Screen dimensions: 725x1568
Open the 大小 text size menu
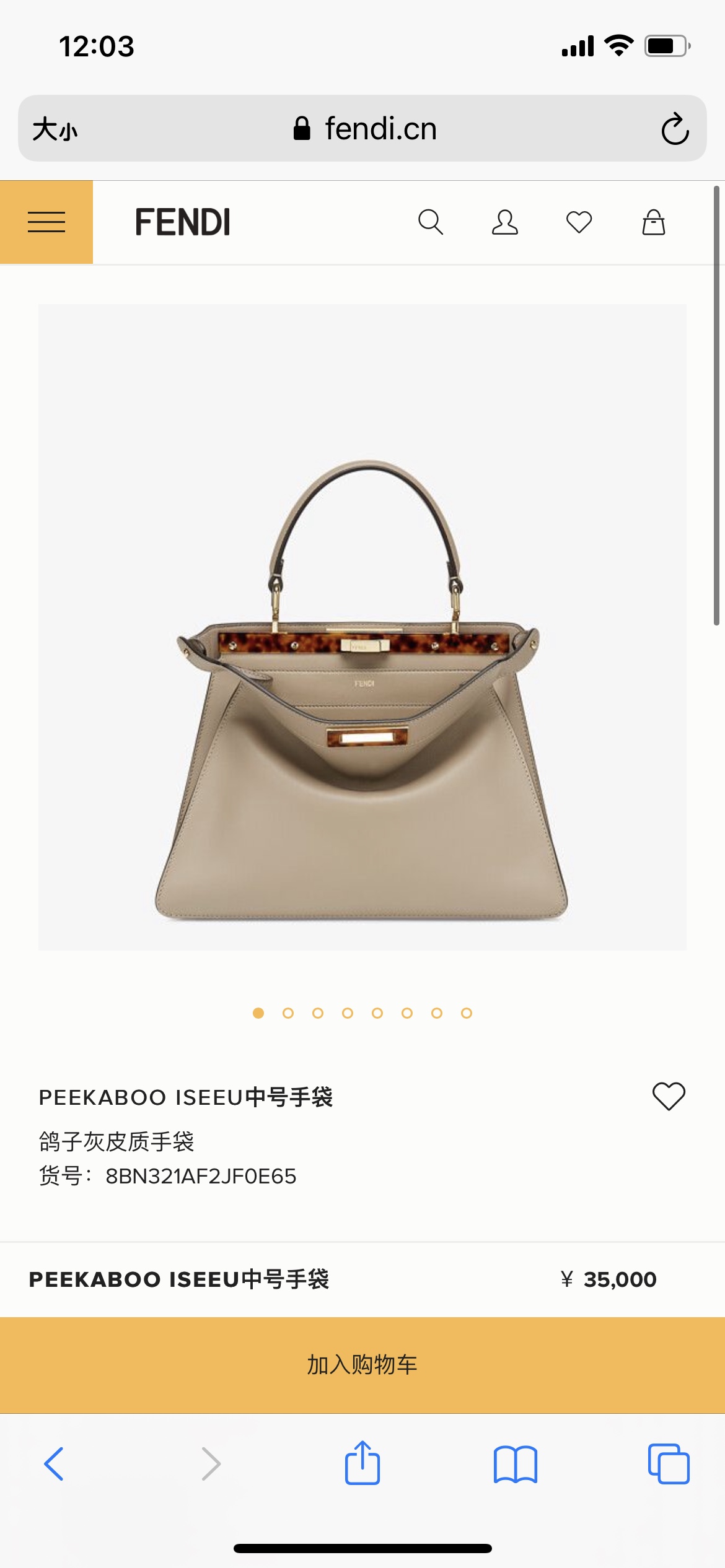point(55,129)
